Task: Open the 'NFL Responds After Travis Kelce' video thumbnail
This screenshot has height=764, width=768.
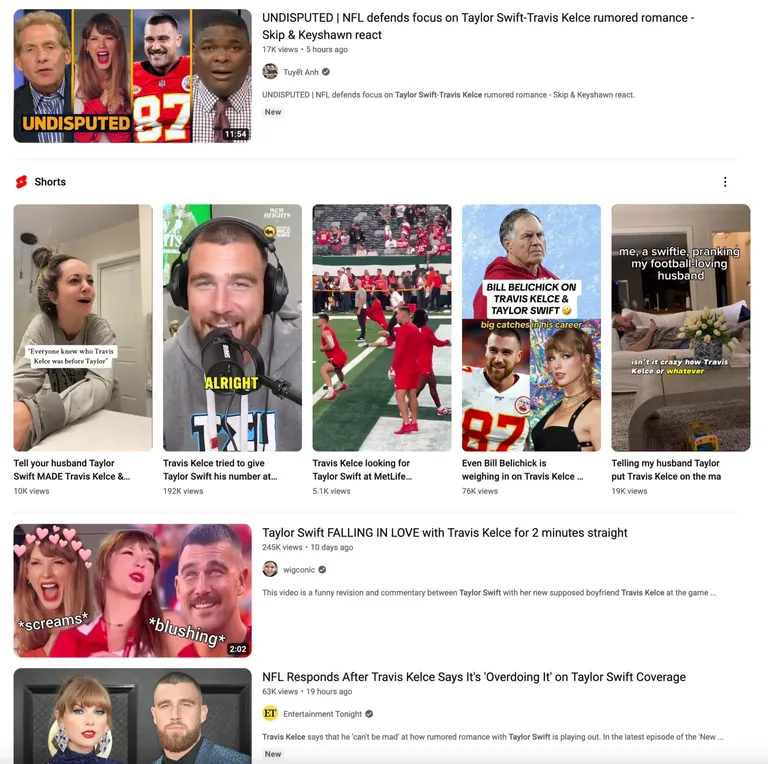Action: (132, 714)
